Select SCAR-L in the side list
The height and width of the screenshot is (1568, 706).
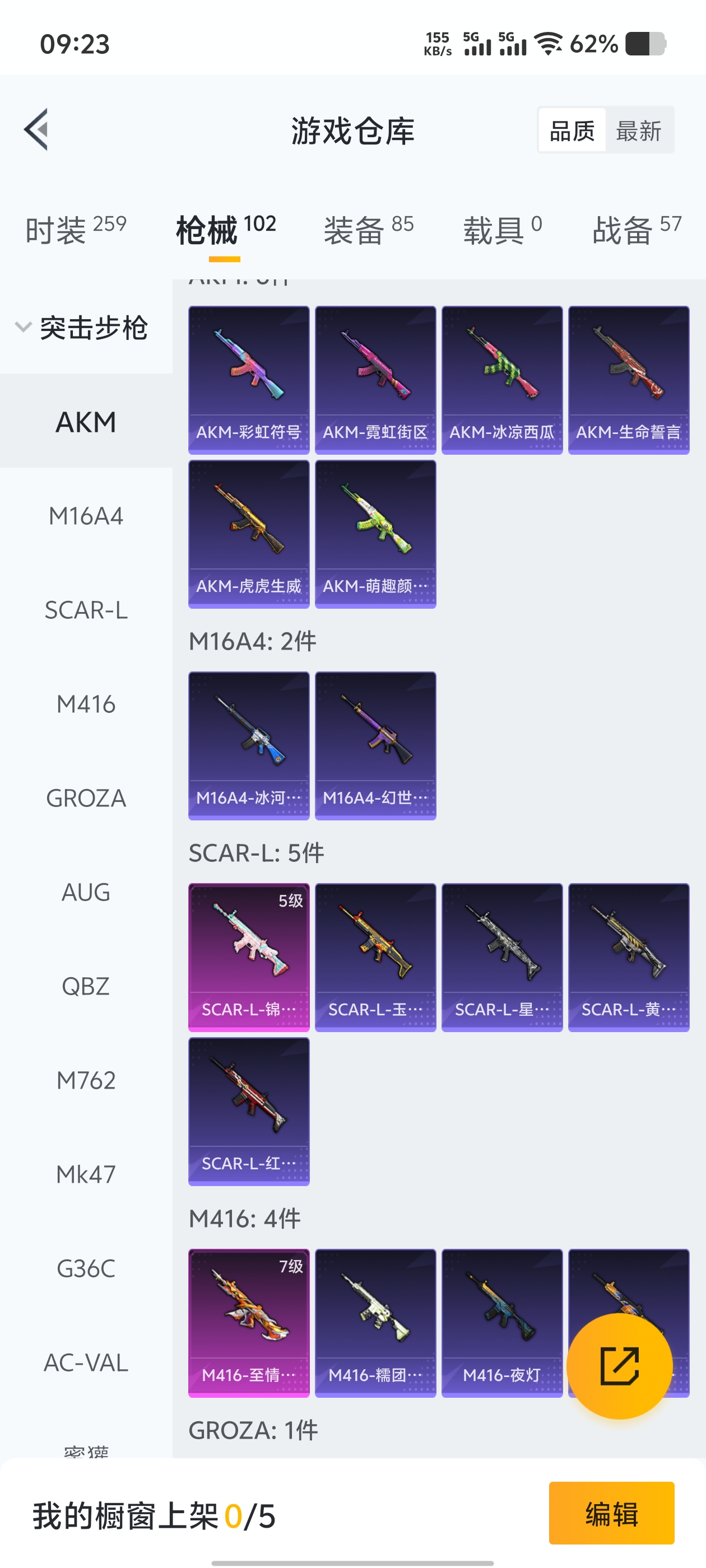click(86, 610)
